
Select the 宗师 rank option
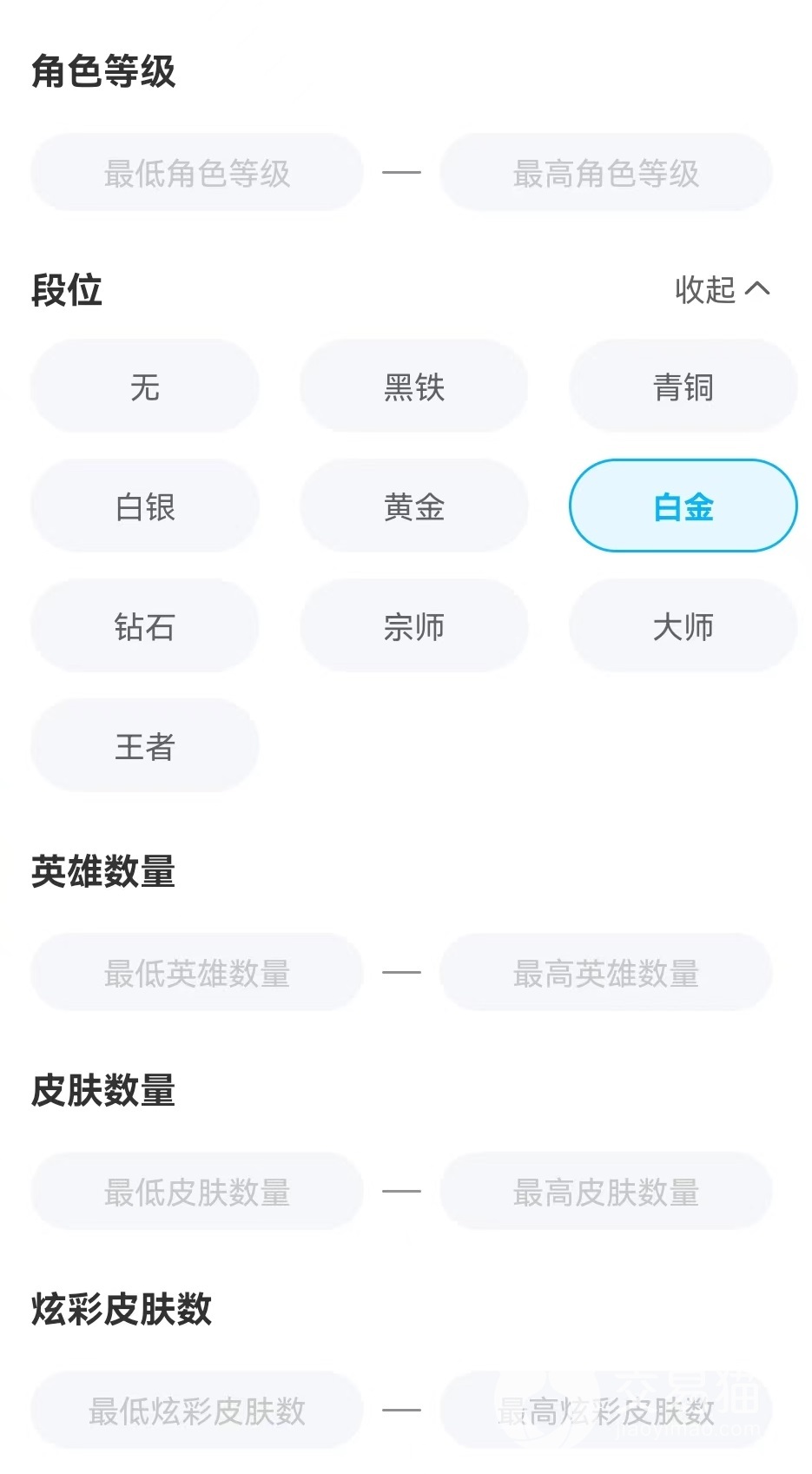pyautogui.click(x=414, y=626)
